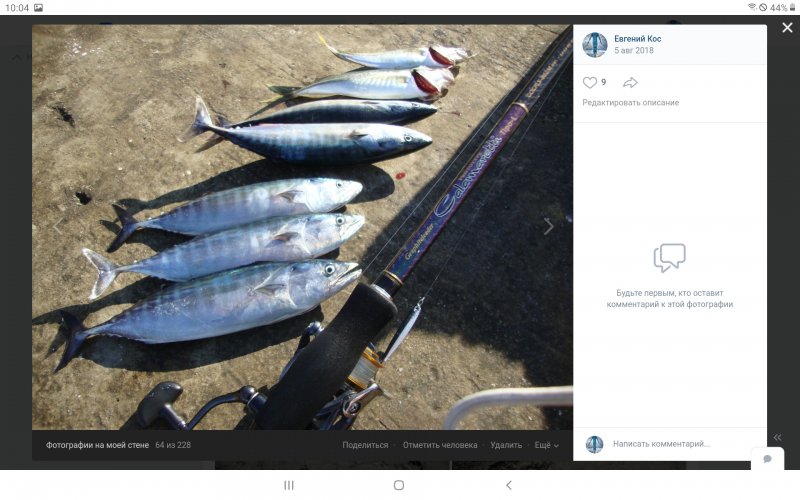Delete the photo via Удалить
This screenshot has width=800, height=500.
click(506, 445)
